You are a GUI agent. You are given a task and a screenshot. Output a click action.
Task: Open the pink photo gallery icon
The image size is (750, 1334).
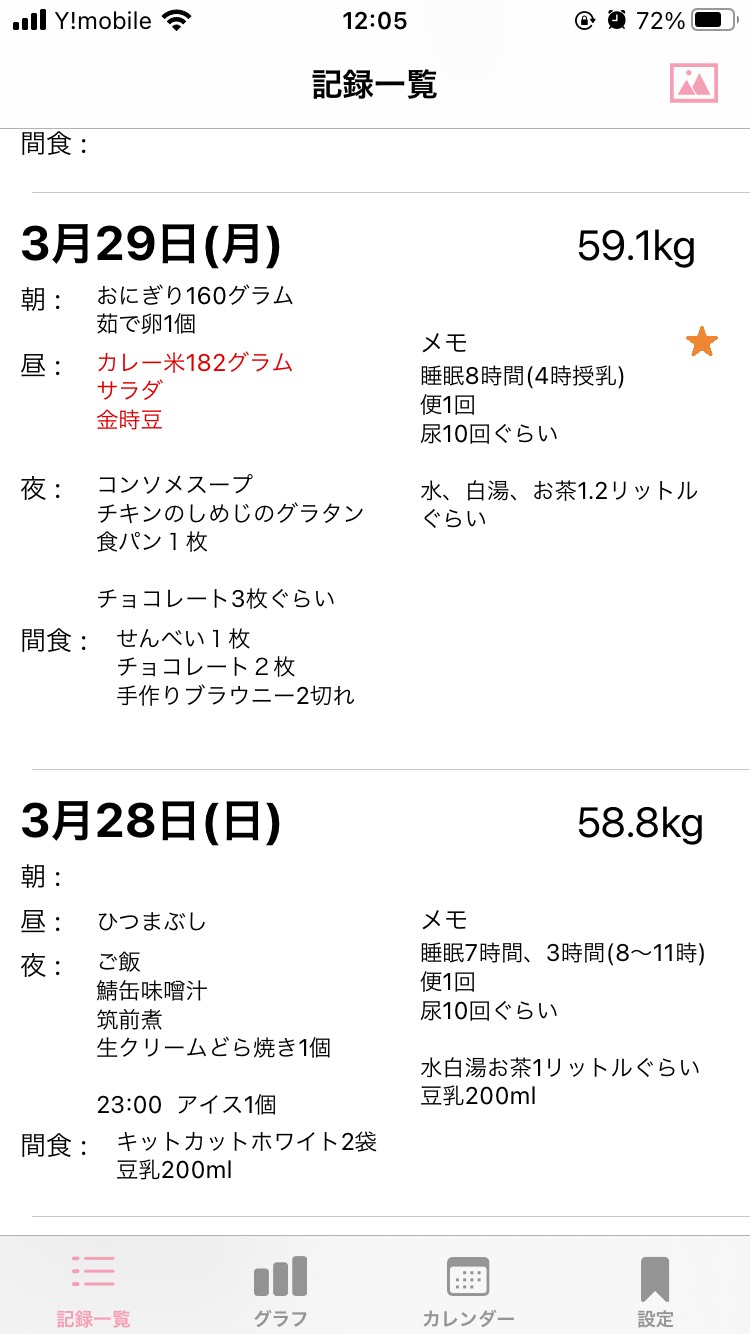pyautogui.click(x=694, y=83)
